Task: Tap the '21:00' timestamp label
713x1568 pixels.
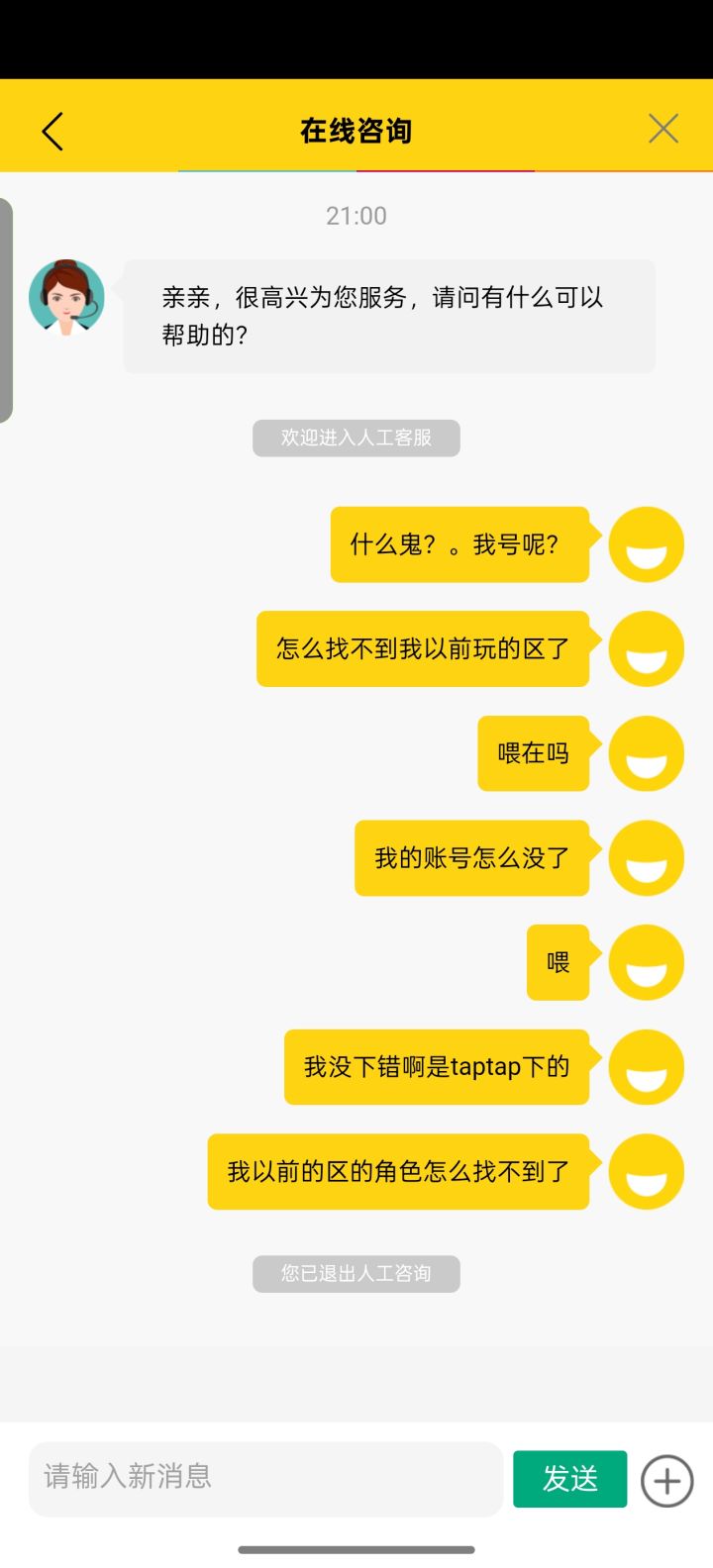Action: tap(356, 216)
